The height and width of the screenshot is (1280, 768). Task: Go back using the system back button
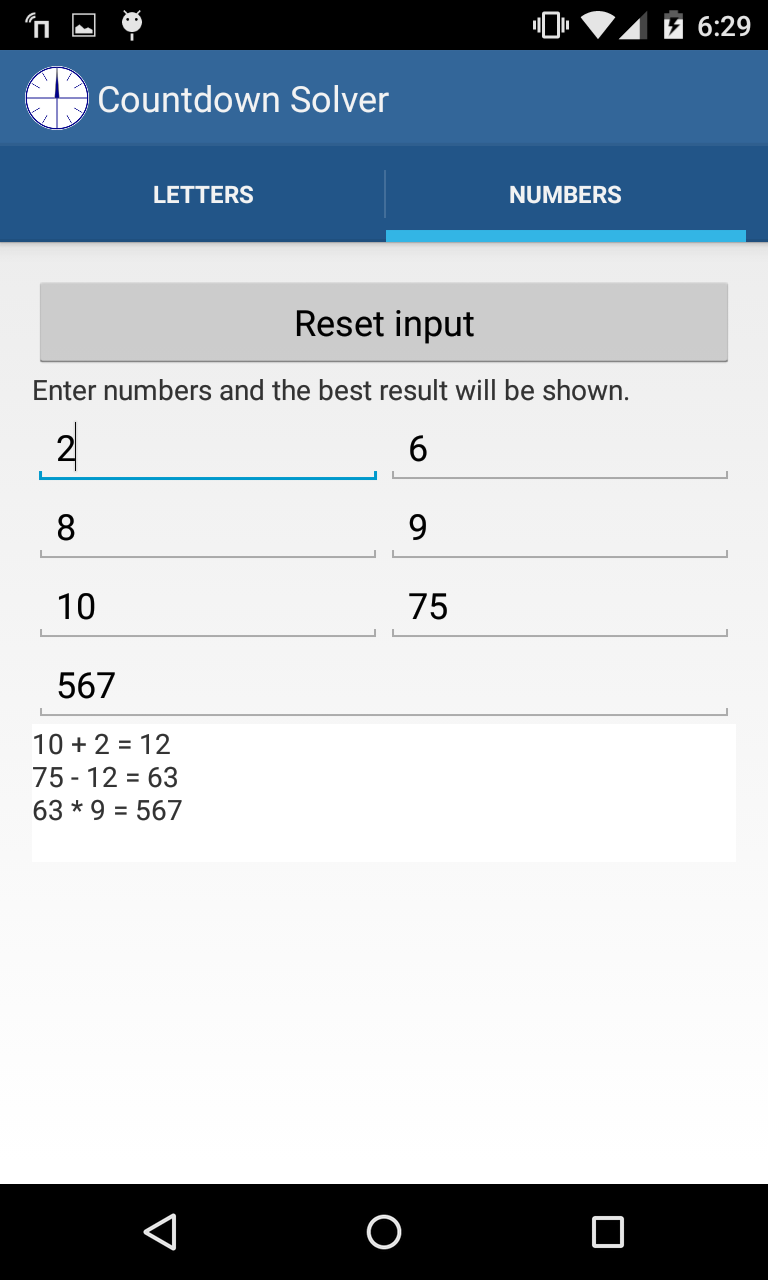point(160,1232)
